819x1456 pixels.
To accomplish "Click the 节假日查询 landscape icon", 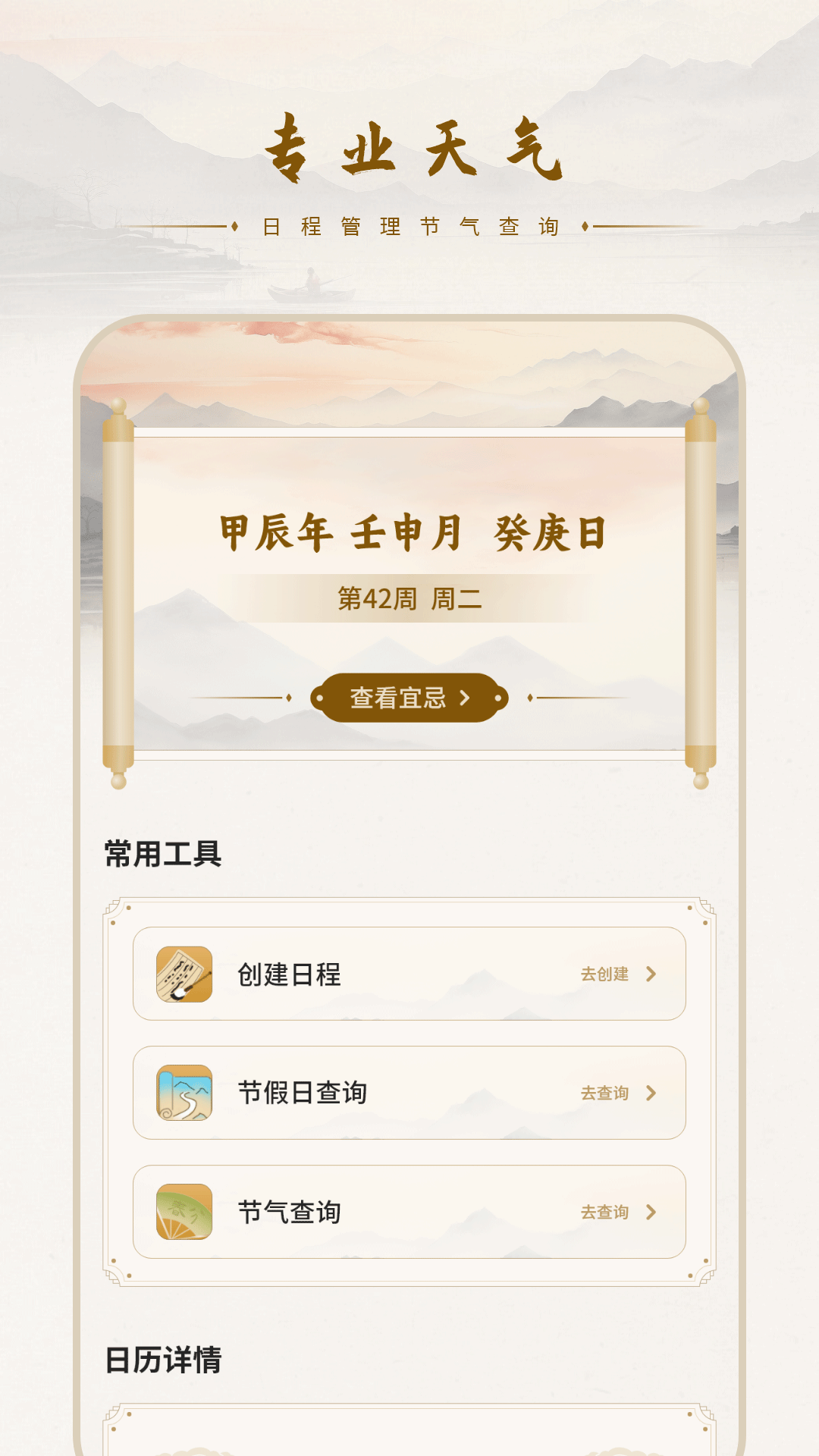I will [x=184, y=1093].
